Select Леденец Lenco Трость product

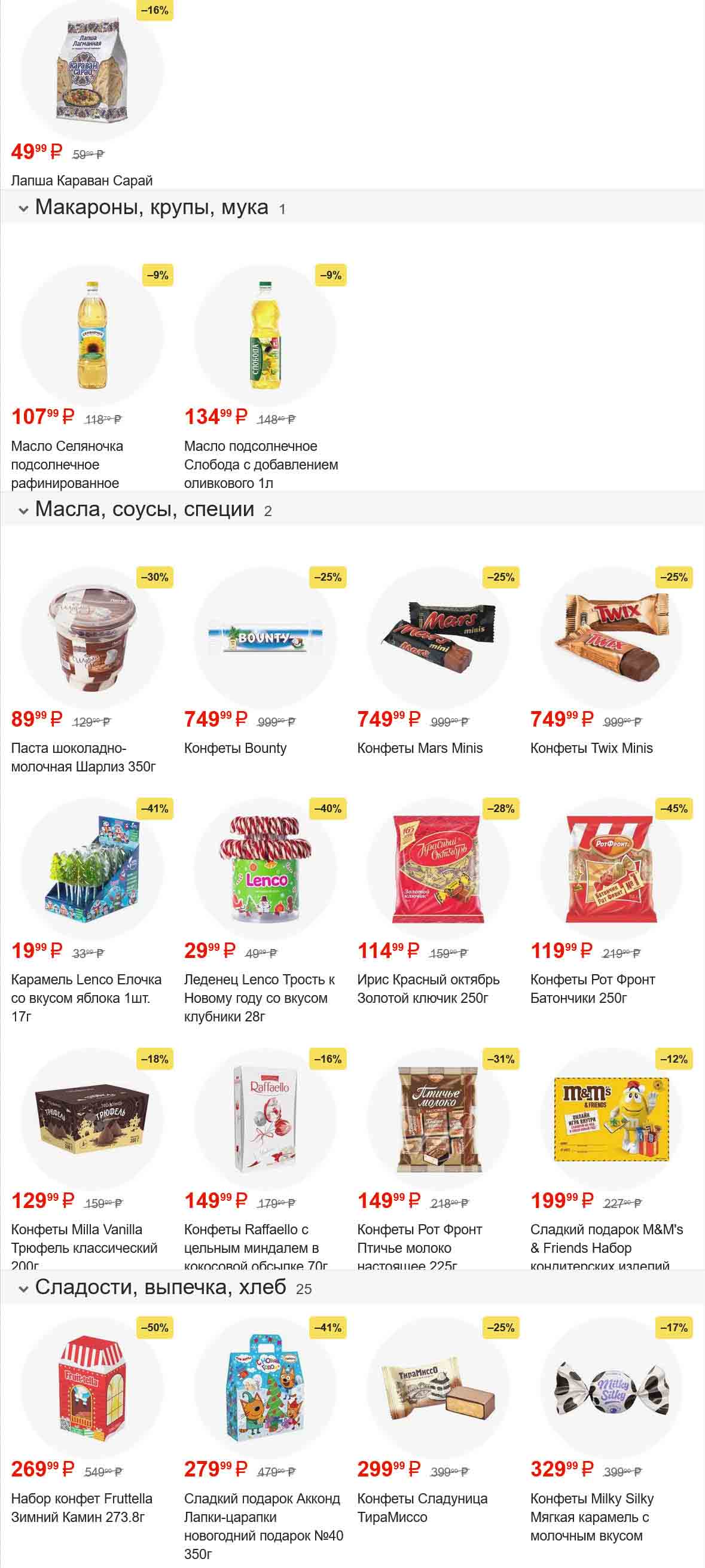tap(265, 868)
